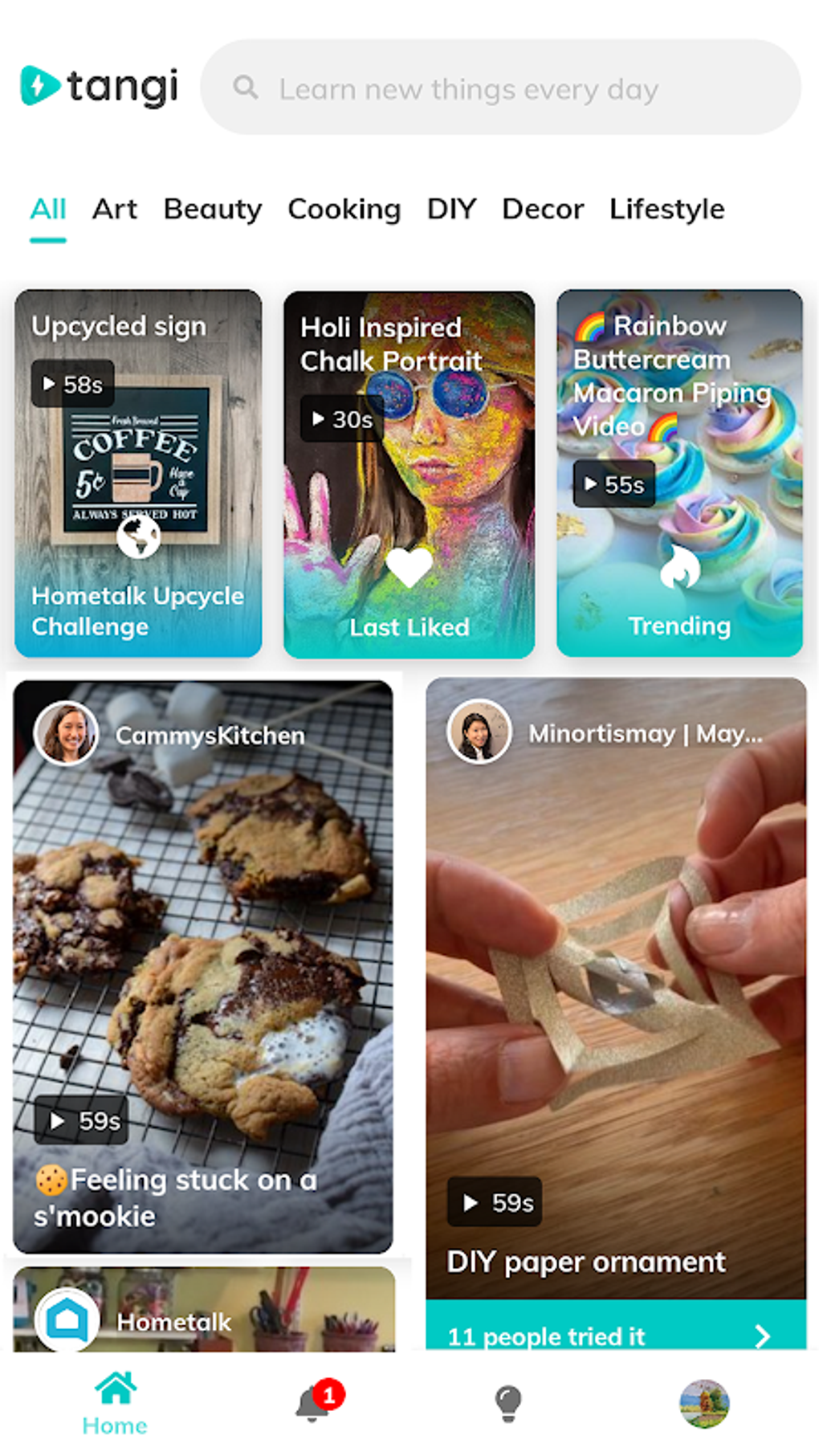819x1456 pixels.
Task: Go to the profile avatar tab
Action: [x=703, y=1404]
